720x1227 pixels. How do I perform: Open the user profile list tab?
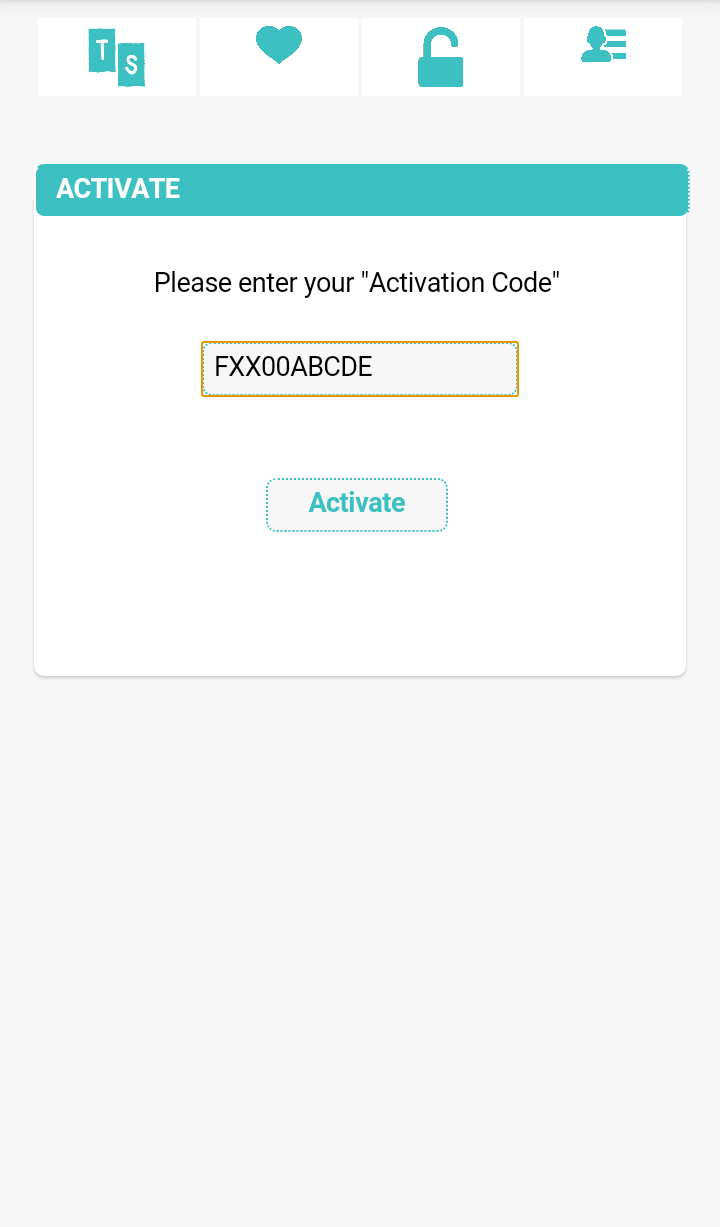click(603, 57)
